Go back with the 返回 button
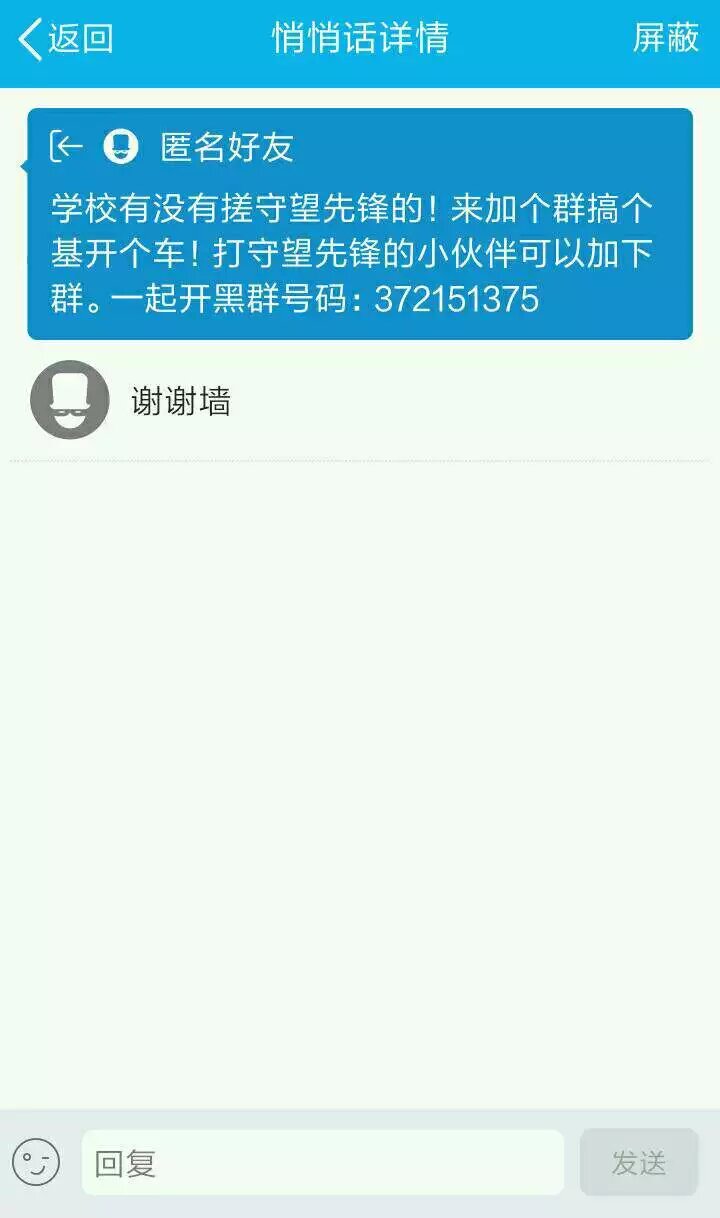The width and height of the screenshot is (720, 1218). [66, 39]
